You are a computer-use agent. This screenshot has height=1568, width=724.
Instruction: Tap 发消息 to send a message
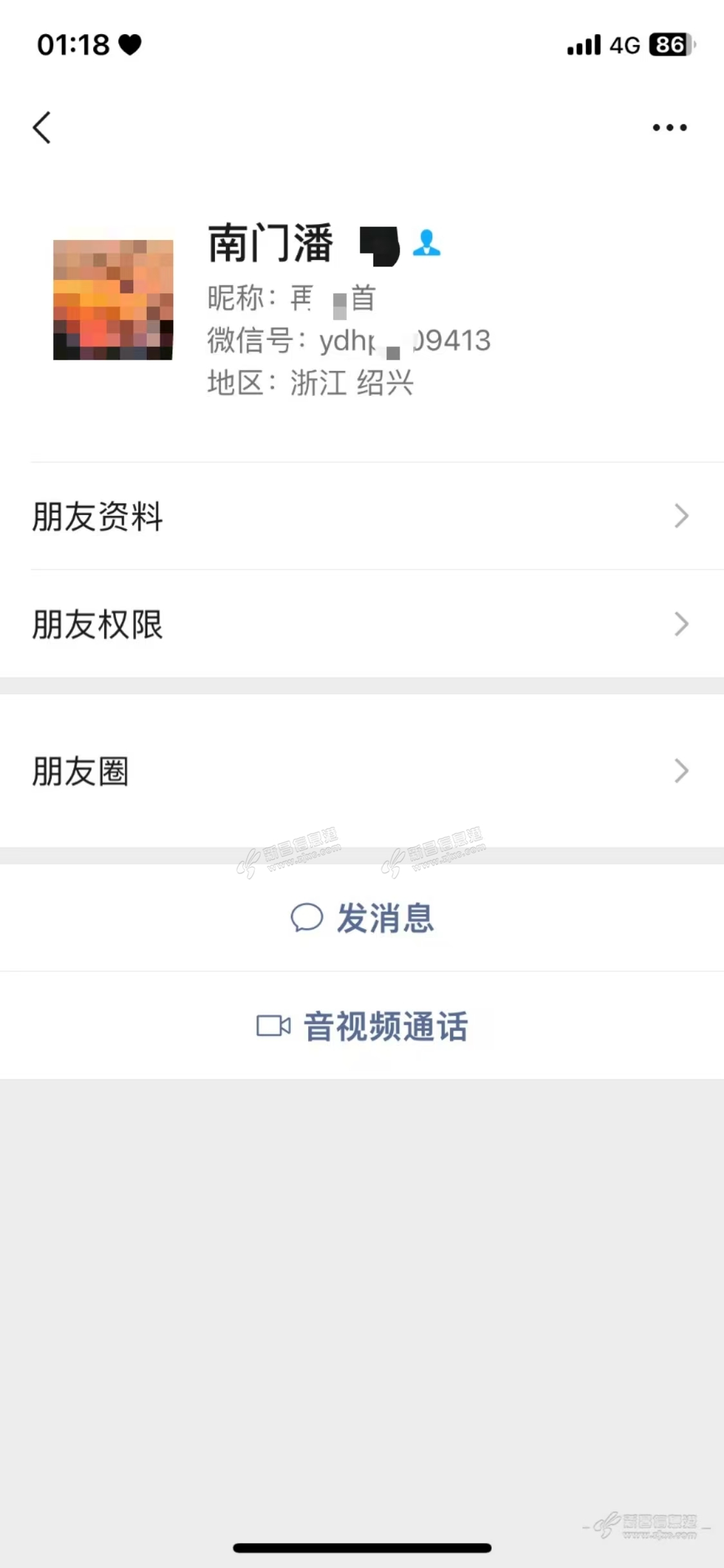[362, 918]
